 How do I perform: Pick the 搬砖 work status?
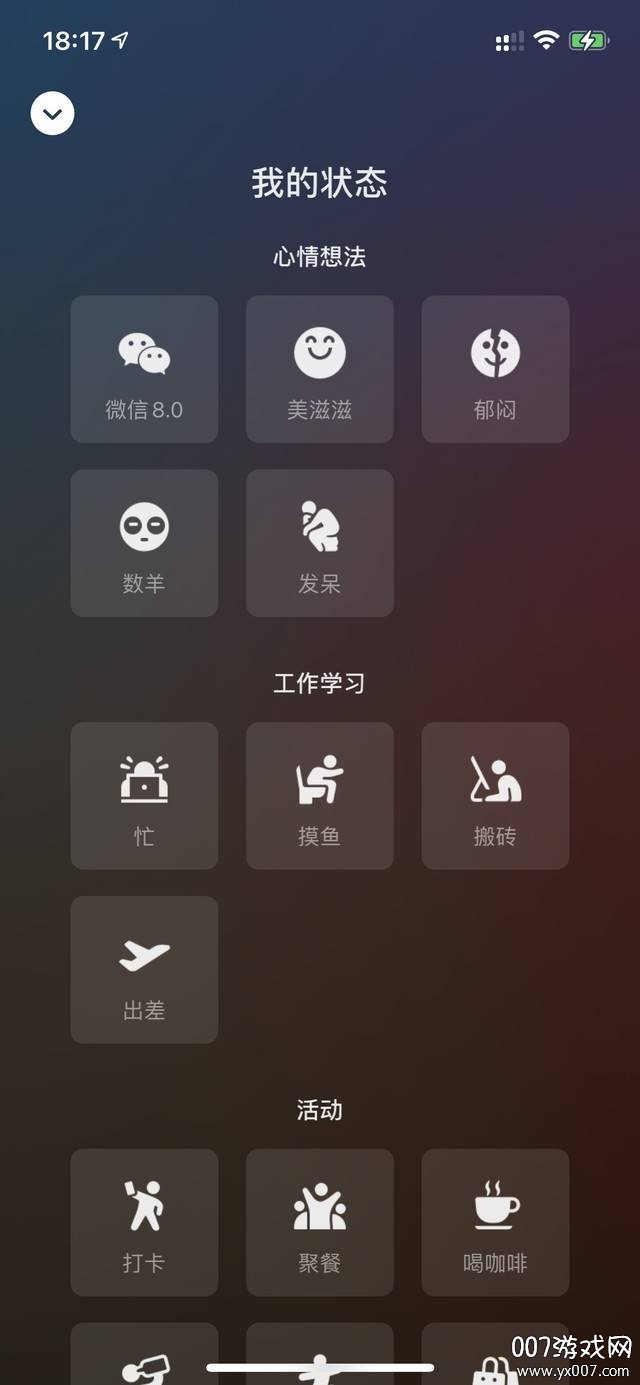click(x=495, y=795)
